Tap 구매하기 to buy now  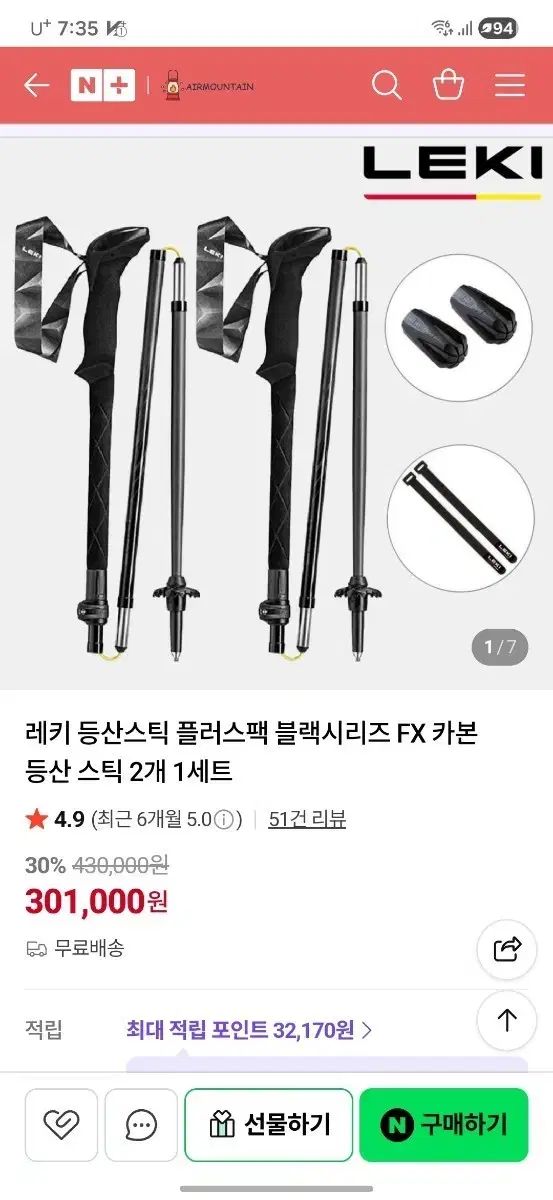[444, 1125]
